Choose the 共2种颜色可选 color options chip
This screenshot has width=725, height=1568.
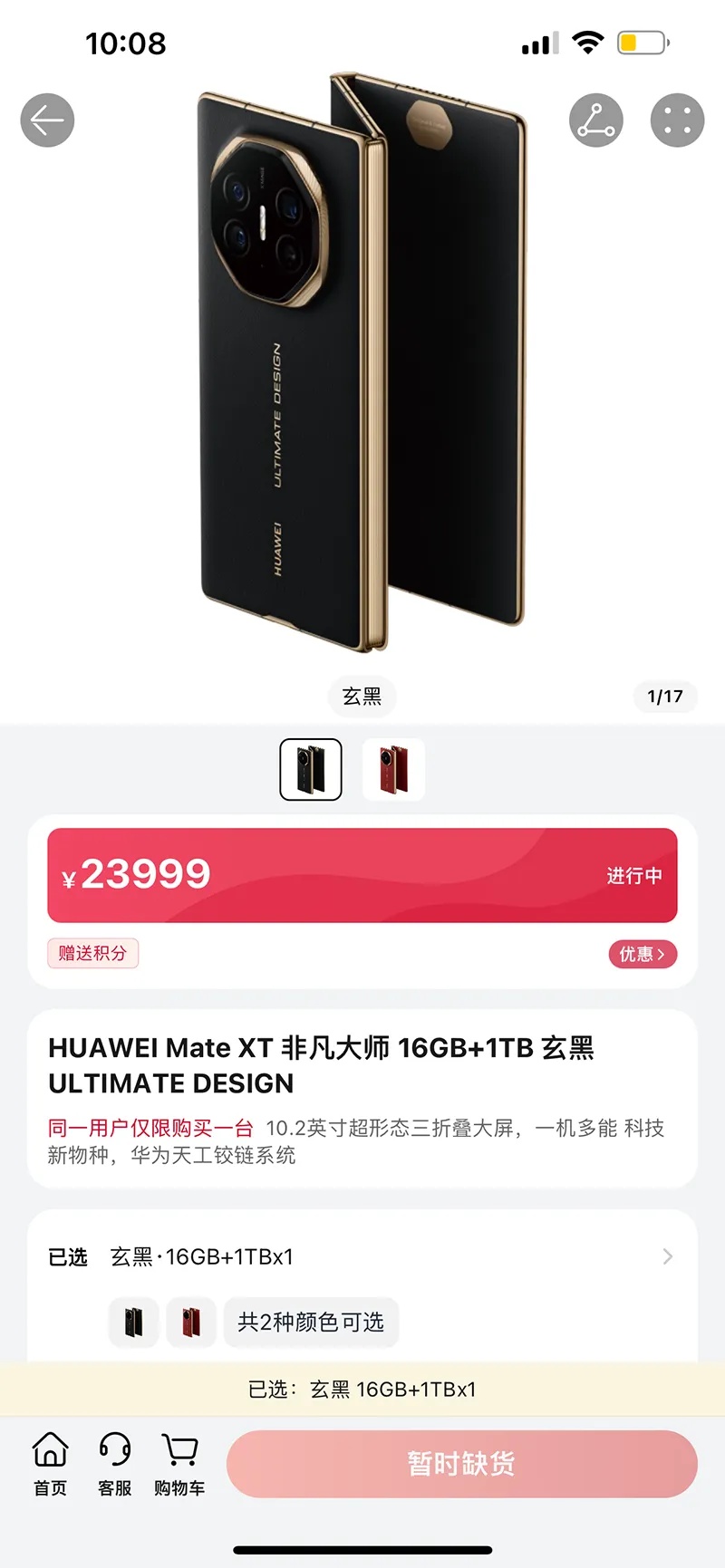pos(311,1323)
